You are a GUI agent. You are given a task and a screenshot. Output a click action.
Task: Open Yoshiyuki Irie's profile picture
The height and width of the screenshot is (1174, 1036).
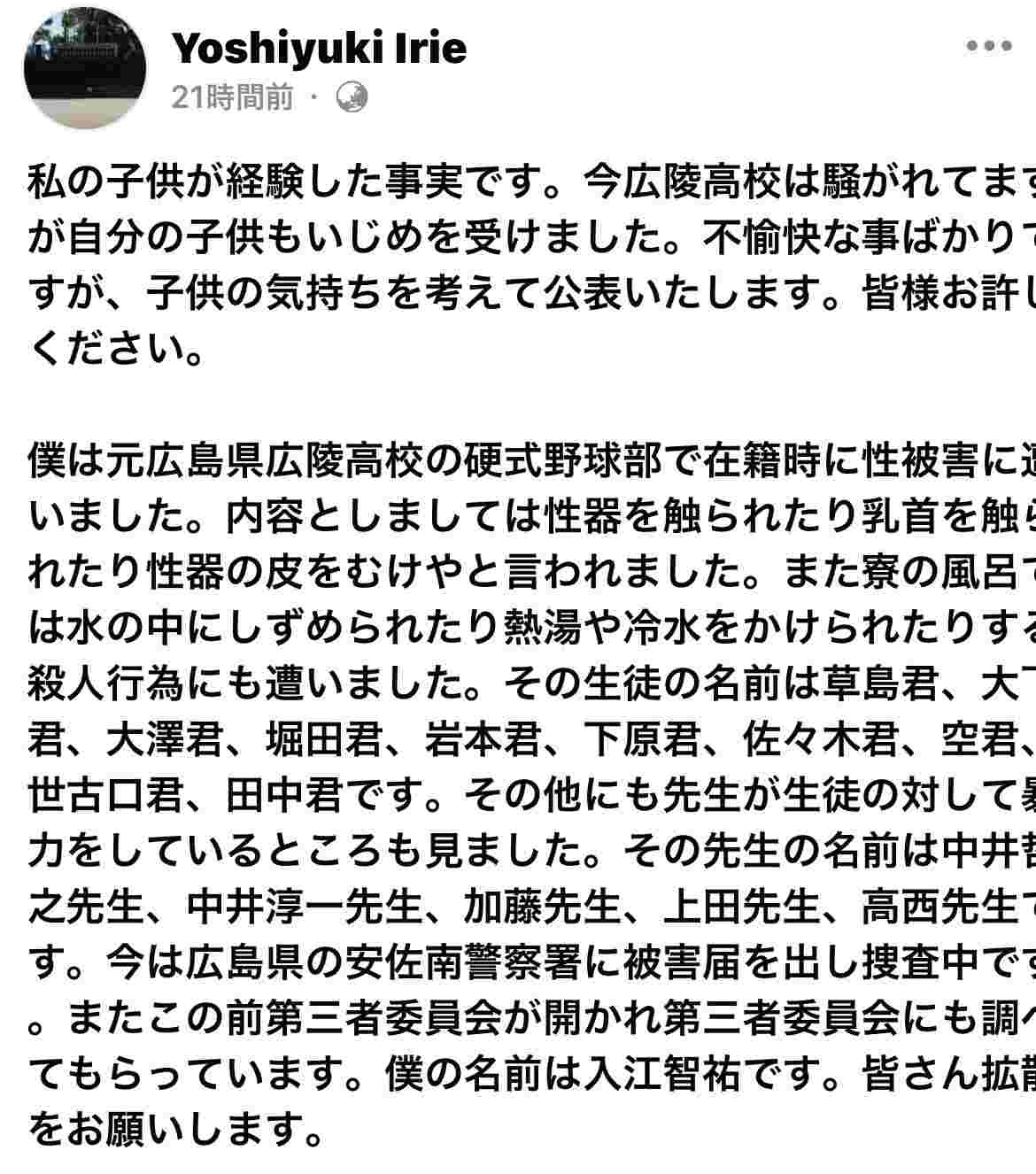87,71
